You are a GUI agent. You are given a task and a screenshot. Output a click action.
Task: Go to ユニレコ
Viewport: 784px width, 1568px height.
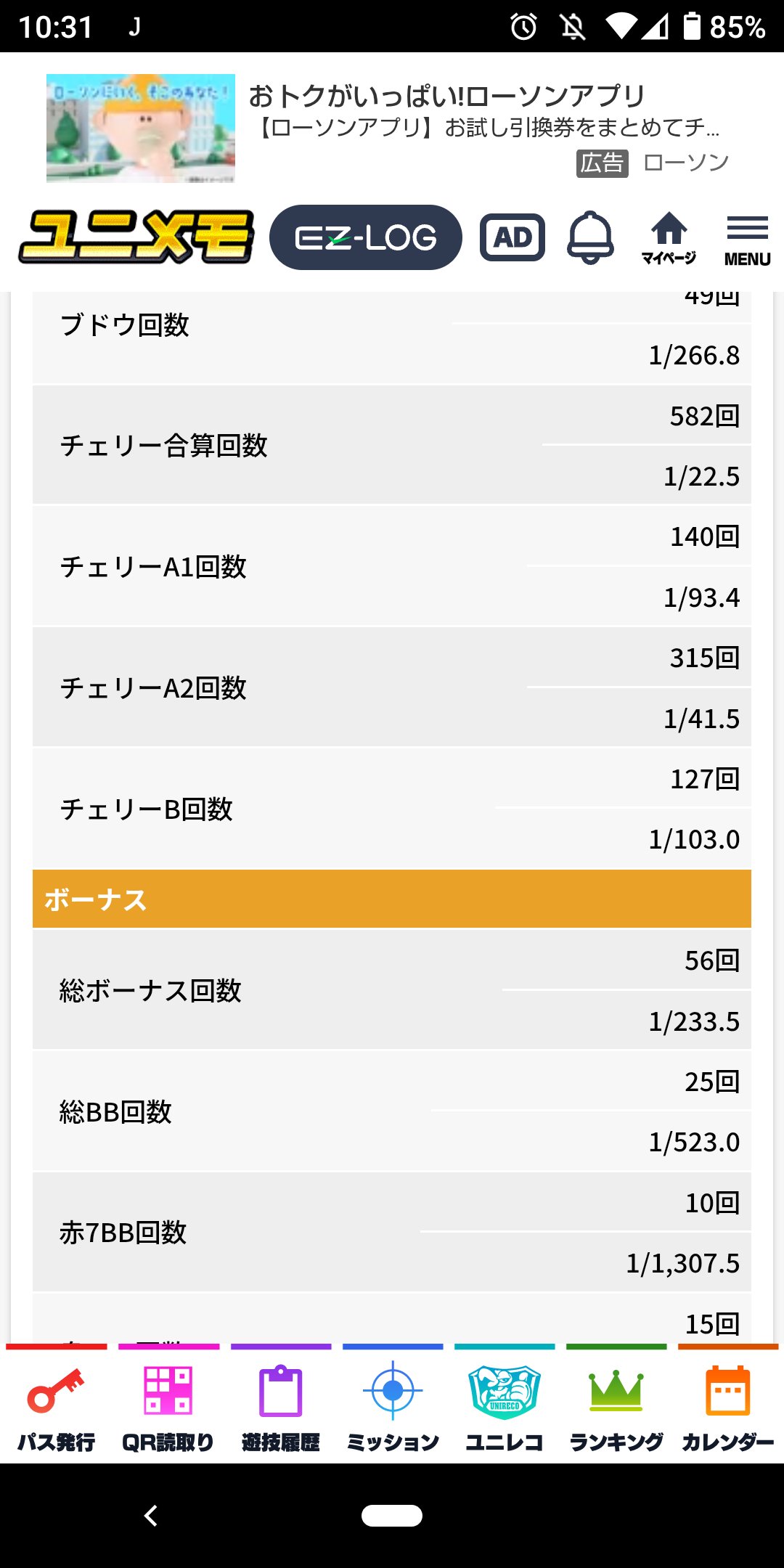tap(505, 1407)
